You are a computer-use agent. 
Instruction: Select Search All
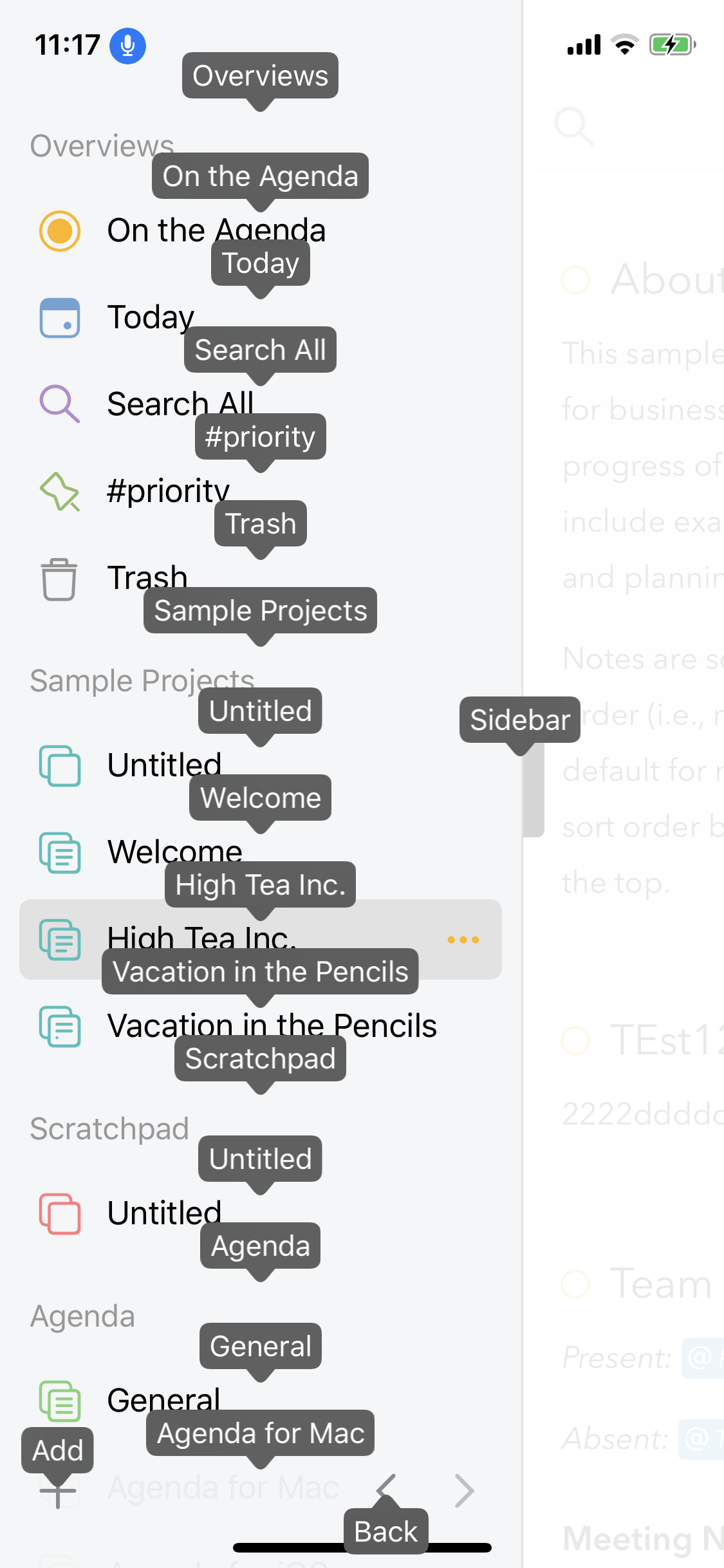(261, 404)
